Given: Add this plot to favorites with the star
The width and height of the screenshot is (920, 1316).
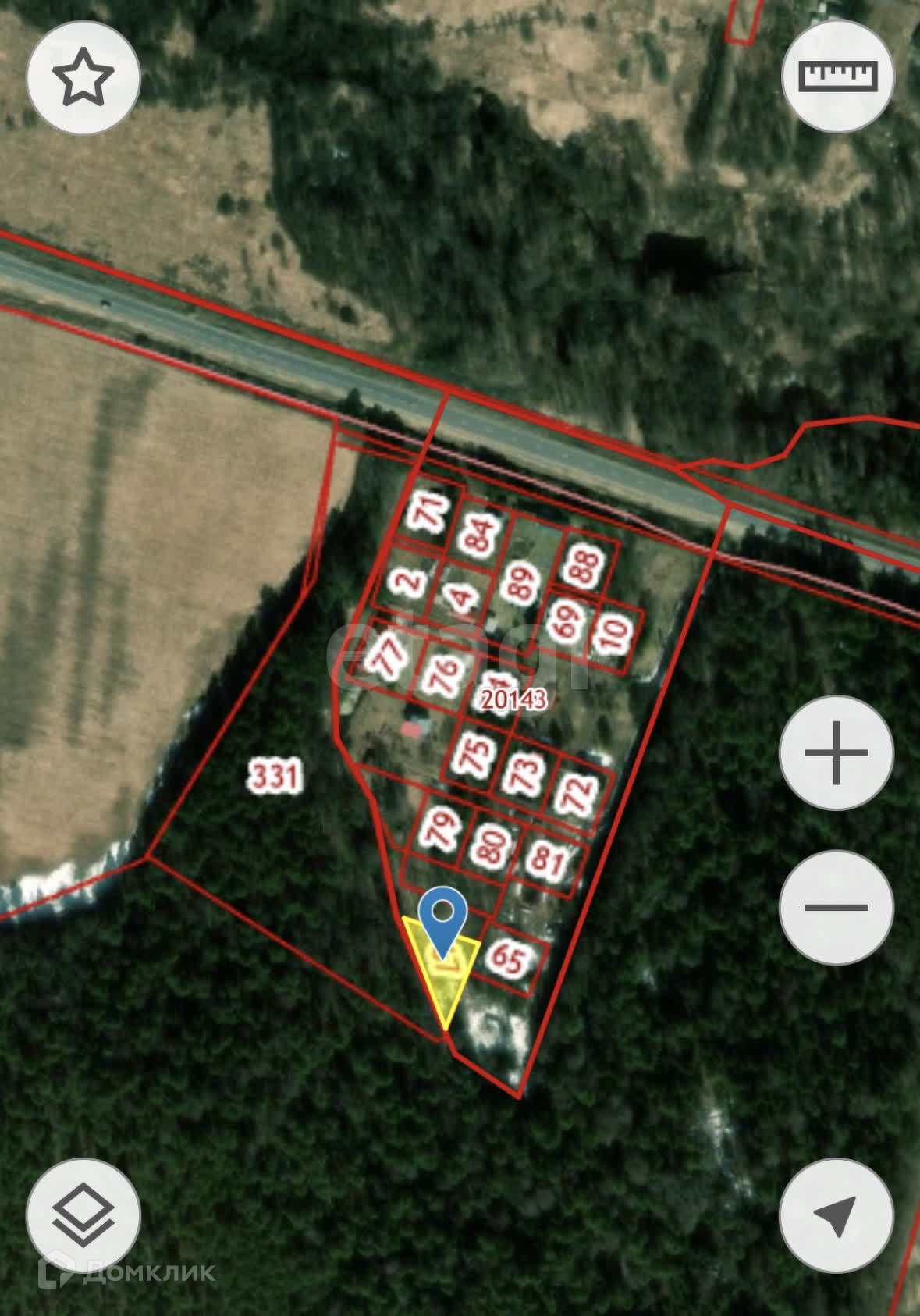Looking at the screenshot, I should point(83,77).
